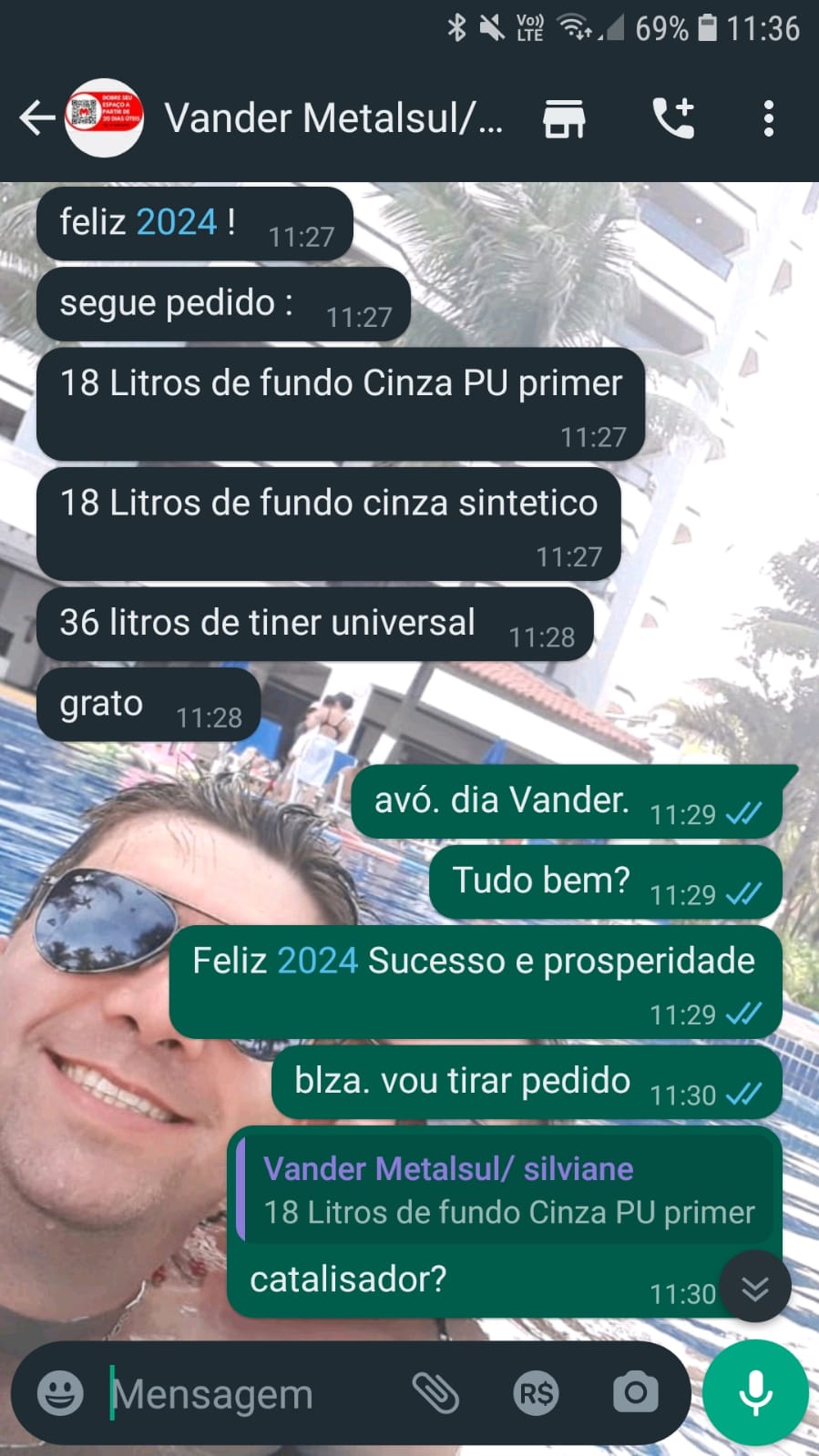Open the R$ payment option

(536, 1393)
